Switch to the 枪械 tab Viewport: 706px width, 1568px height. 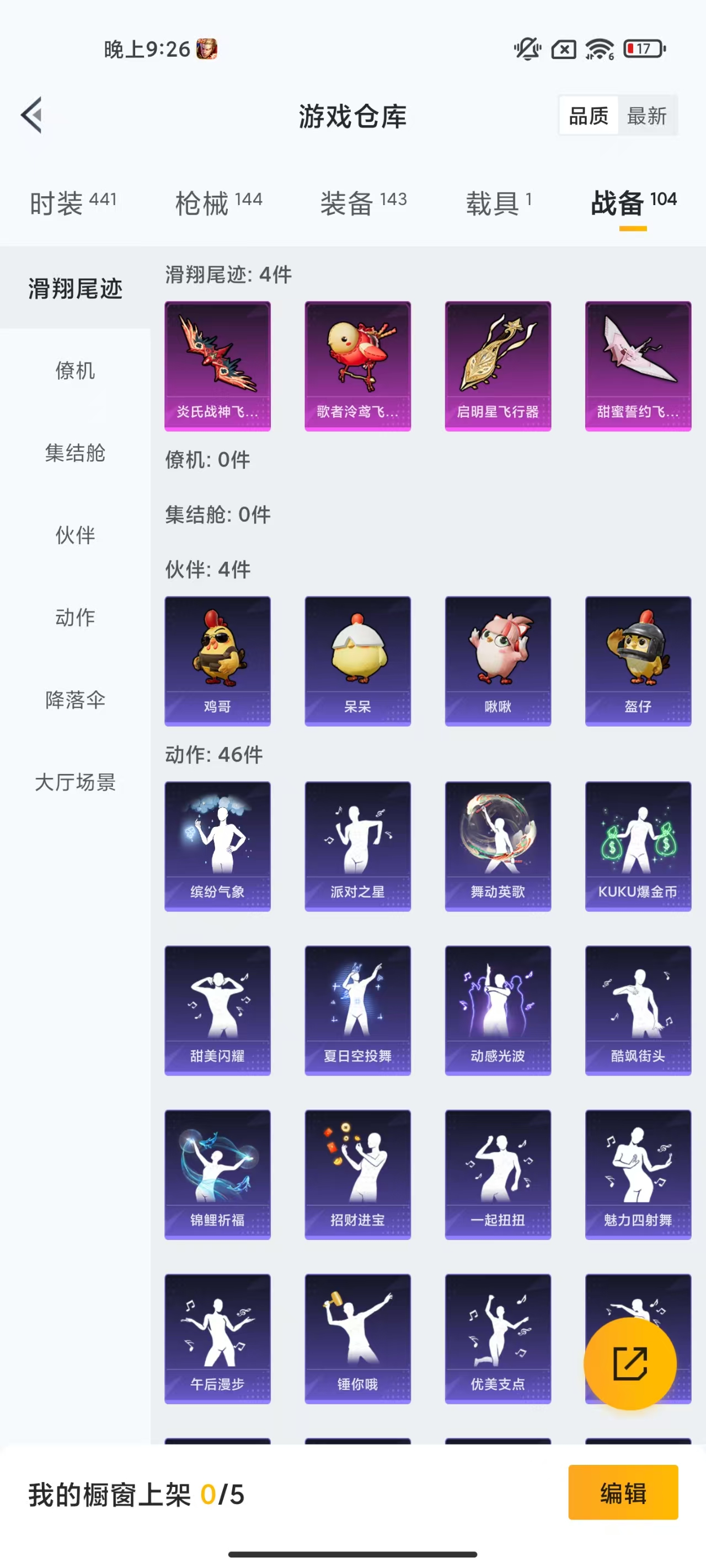coord(218,203)
